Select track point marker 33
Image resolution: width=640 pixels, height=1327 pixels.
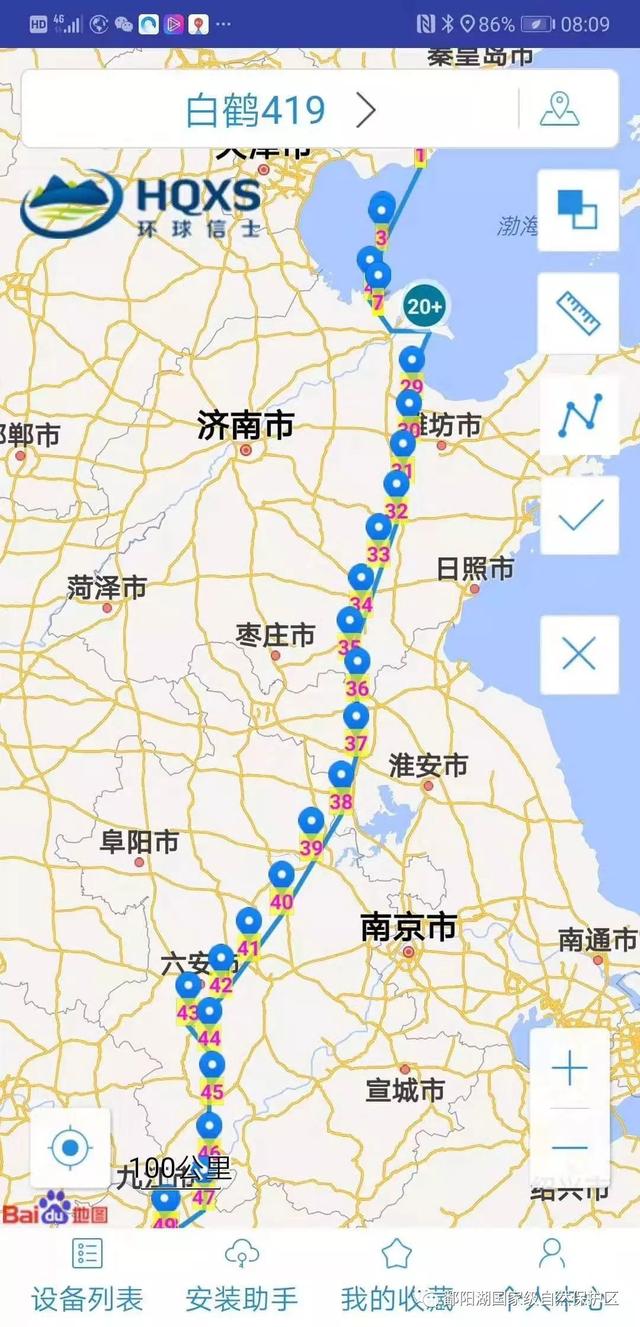(378, 529)
